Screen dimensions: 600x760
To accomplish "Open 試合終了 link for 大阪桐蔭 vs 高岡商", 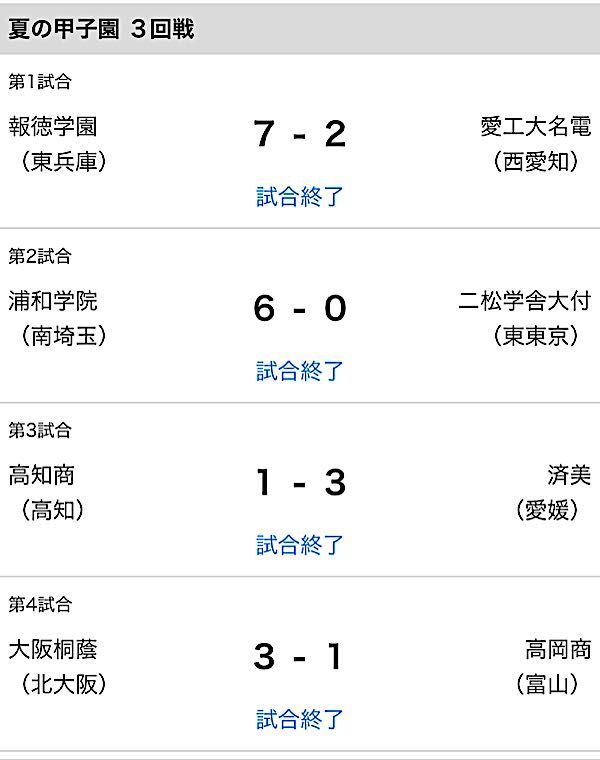I will click(300, 719).
